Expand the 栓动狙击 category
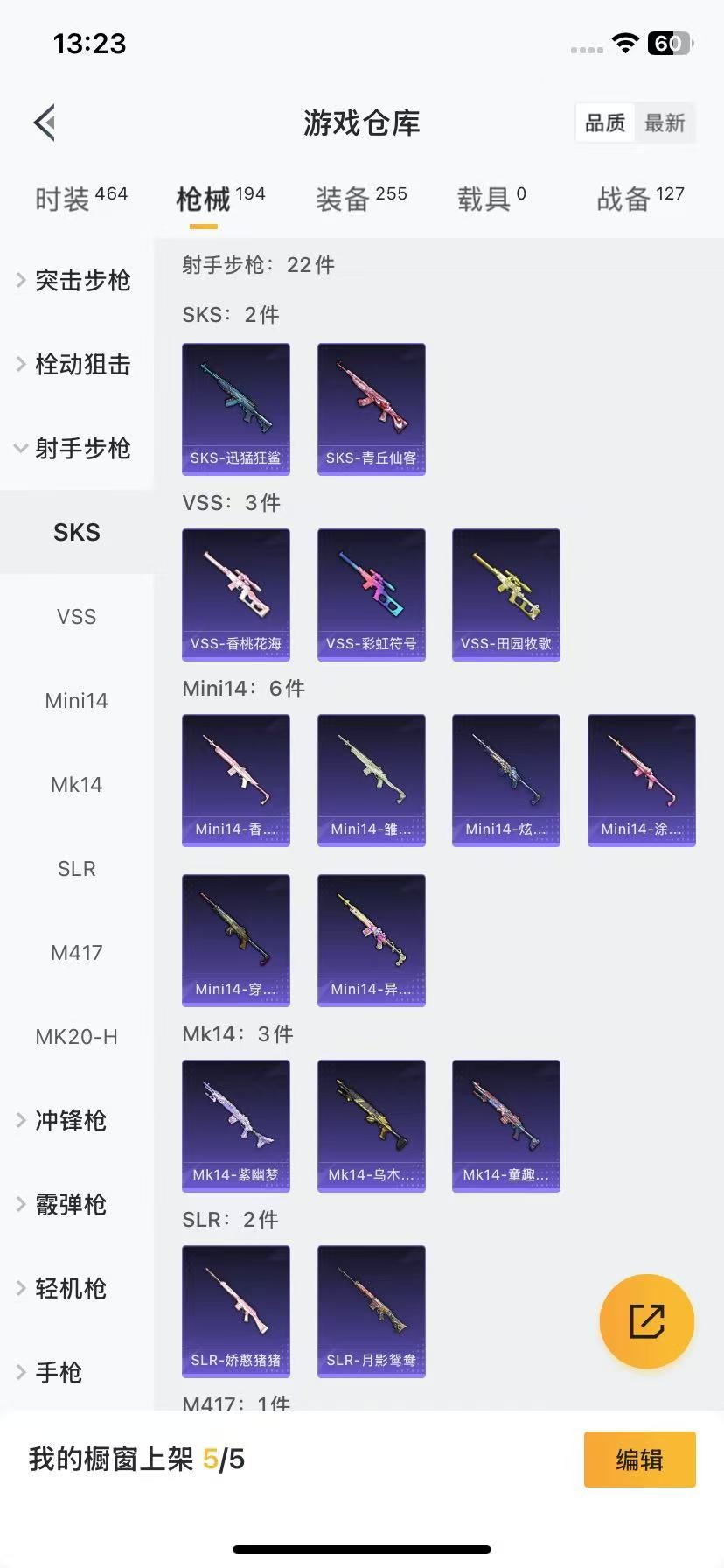724x1568 pixels. point(77,364)
